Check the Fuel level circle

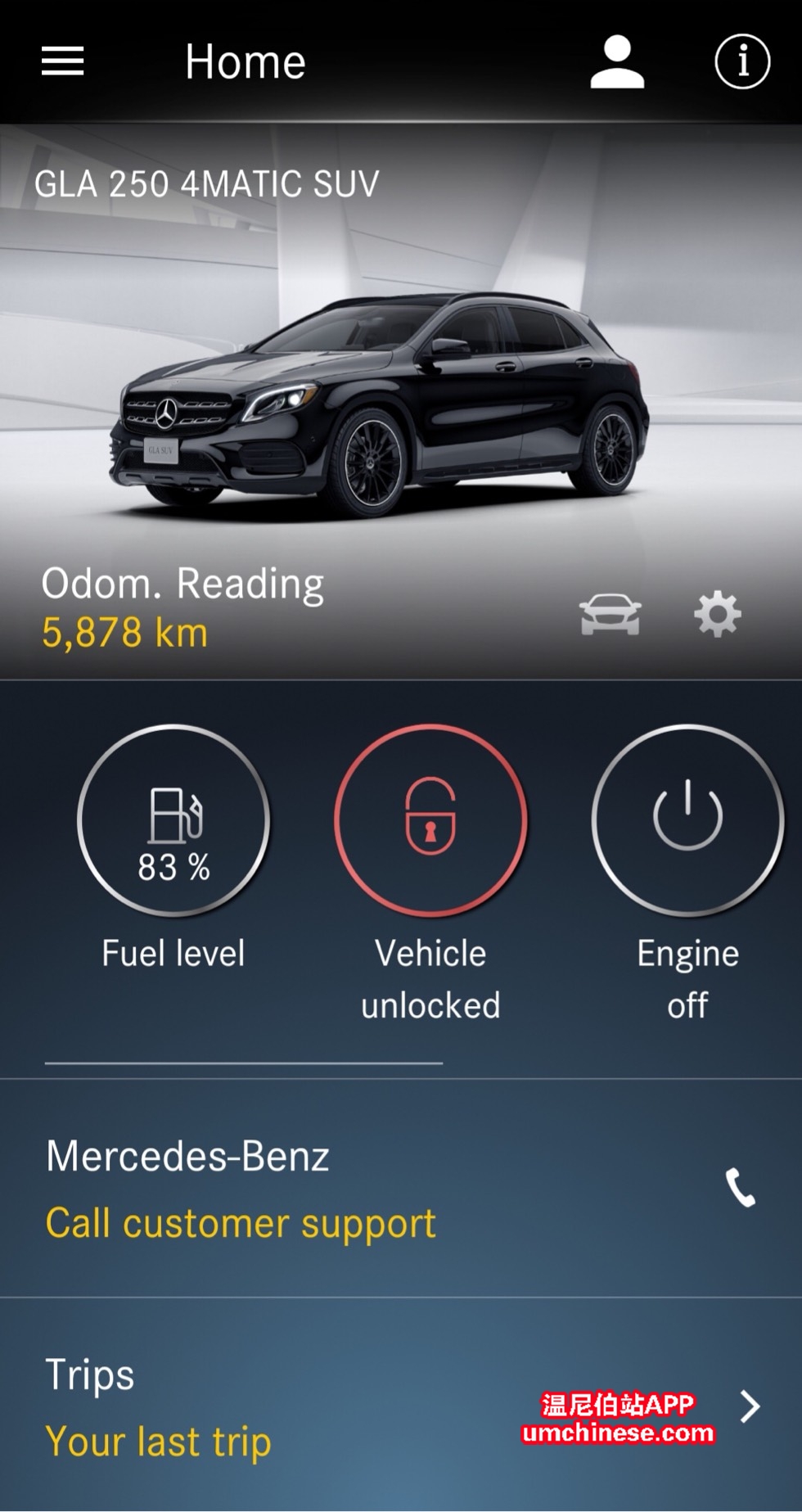click(173, 821)
